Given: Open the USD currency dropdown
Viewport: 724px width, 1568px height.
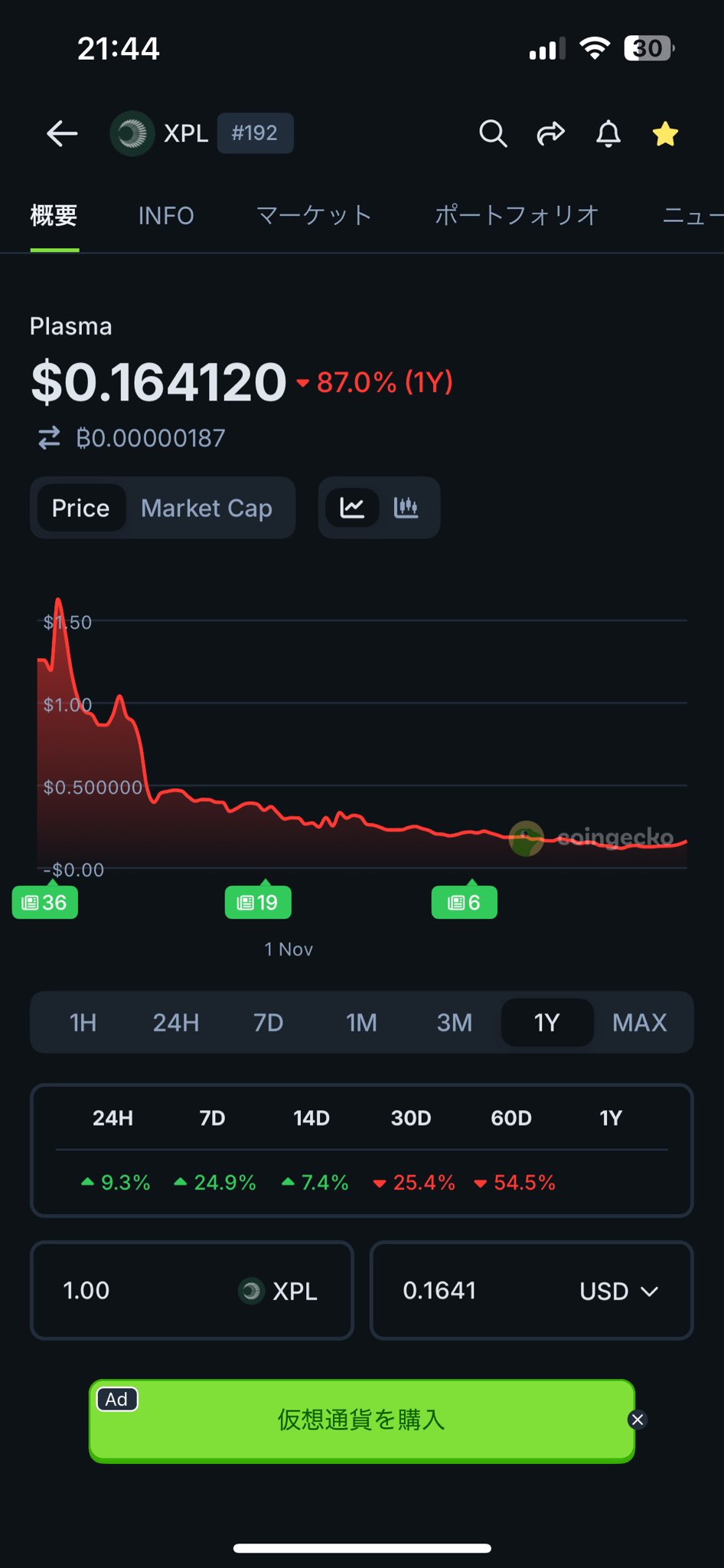Looking at the screenshot, I should click(x=618, y=1291).
